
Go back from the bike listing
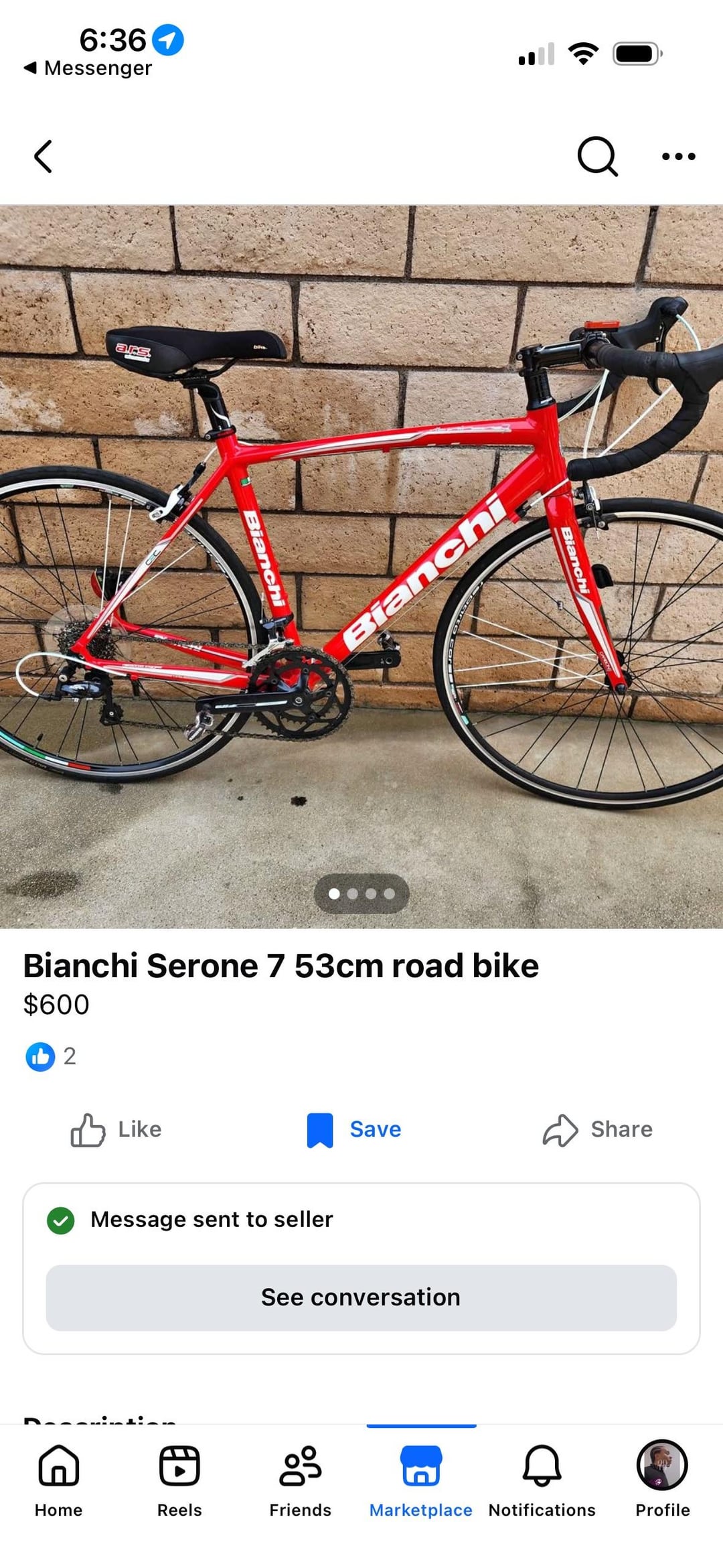pyautogui.click(x=44, y=157)
